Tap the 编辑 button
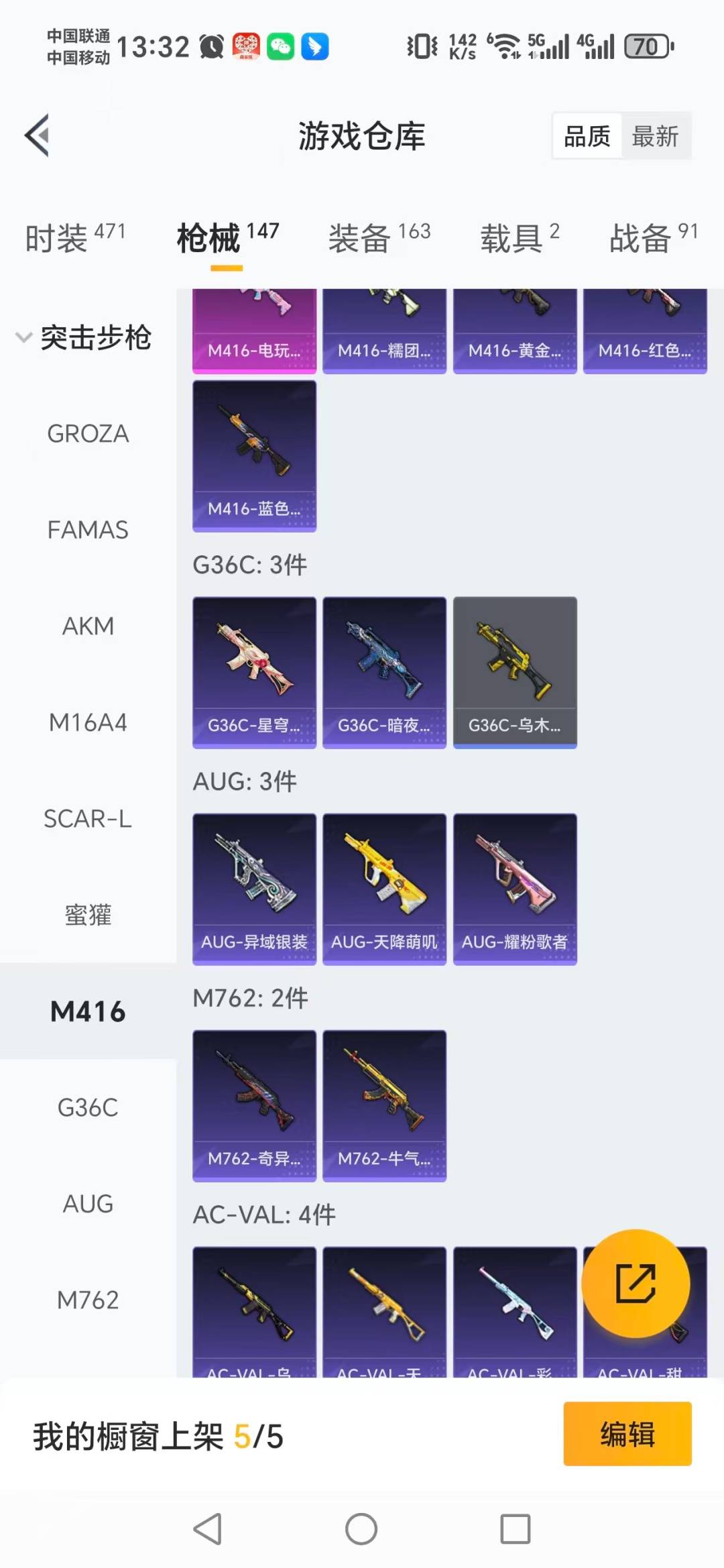The width and height of the screenshot is (724, 1568). (627, 1434)
